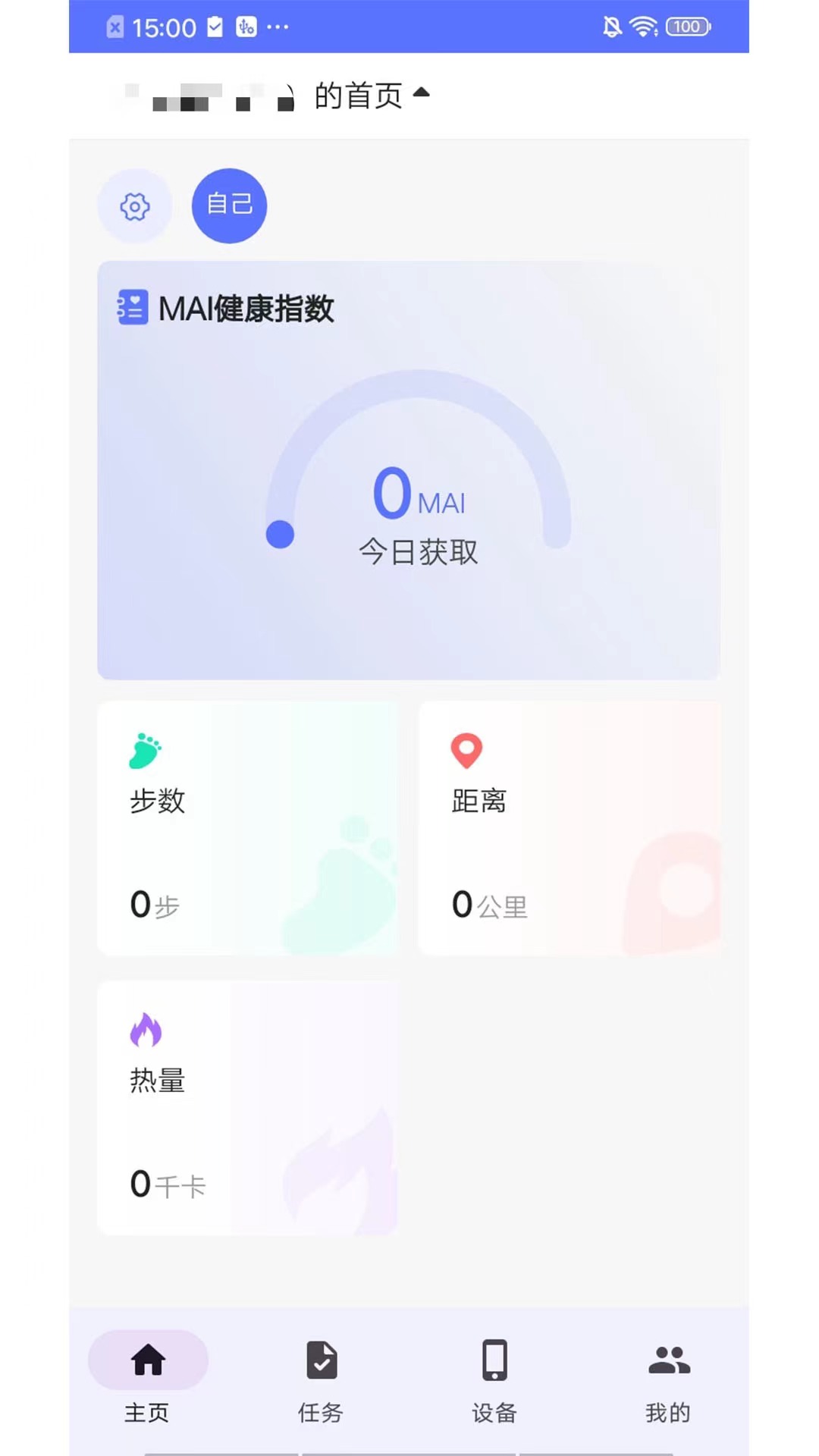Tap the people icon above 我的
This screenshot has width=819, height=1456.
tap(667, 1361)
